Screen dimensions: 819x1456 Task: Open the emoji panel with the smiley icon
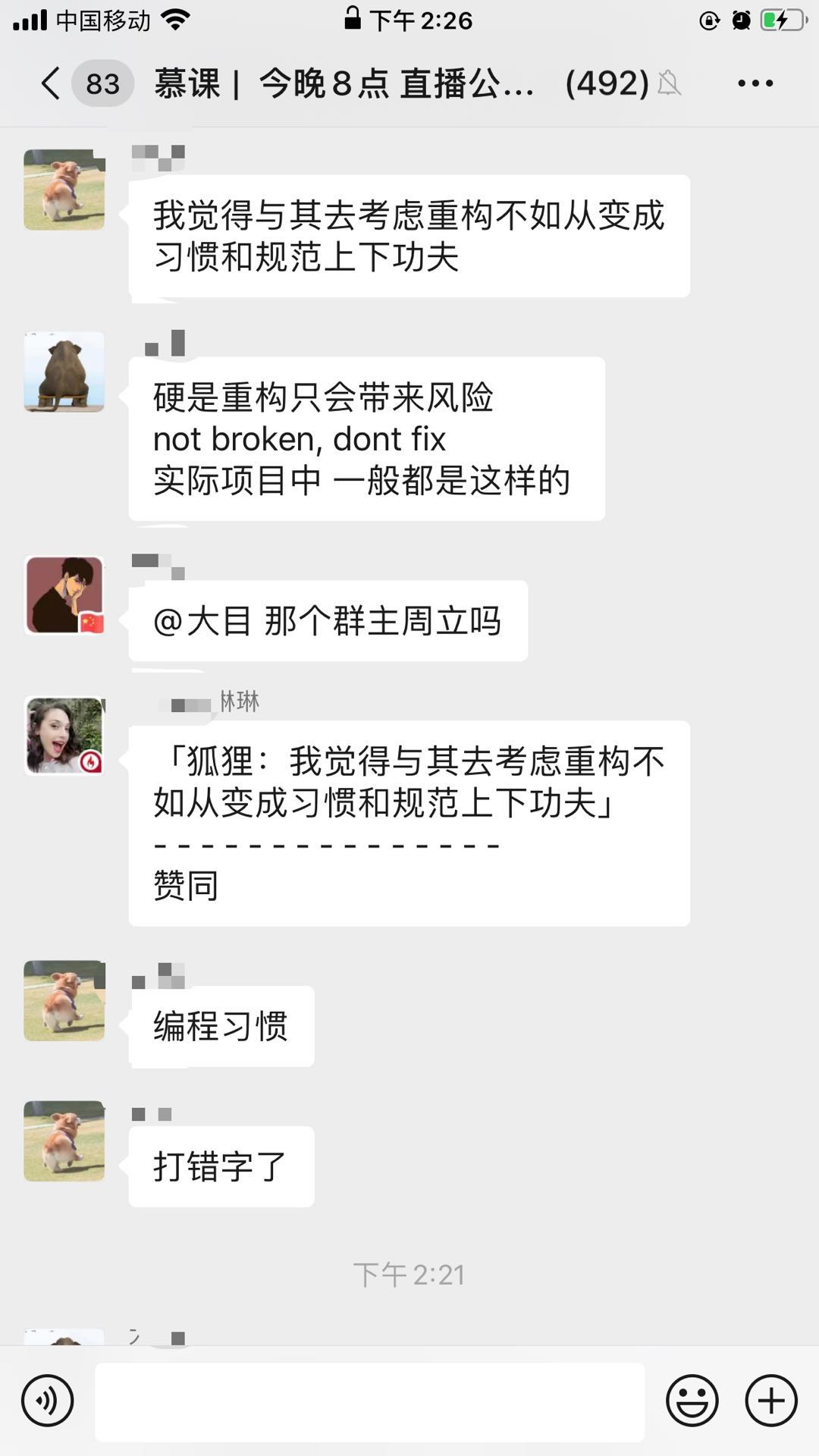692,1398
